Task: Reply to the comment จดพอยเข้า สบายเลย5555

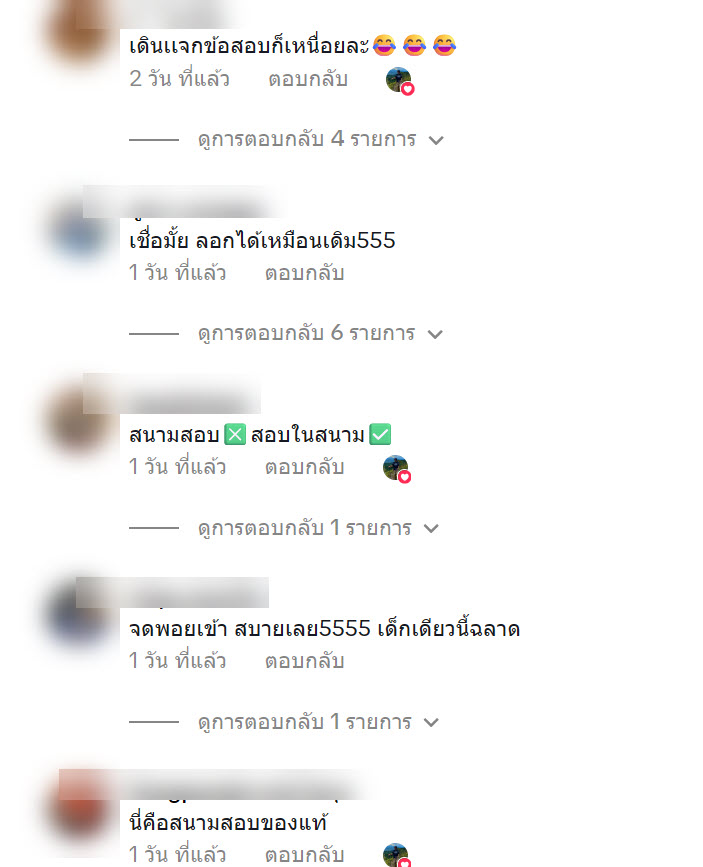Action: tap(305, 661)
